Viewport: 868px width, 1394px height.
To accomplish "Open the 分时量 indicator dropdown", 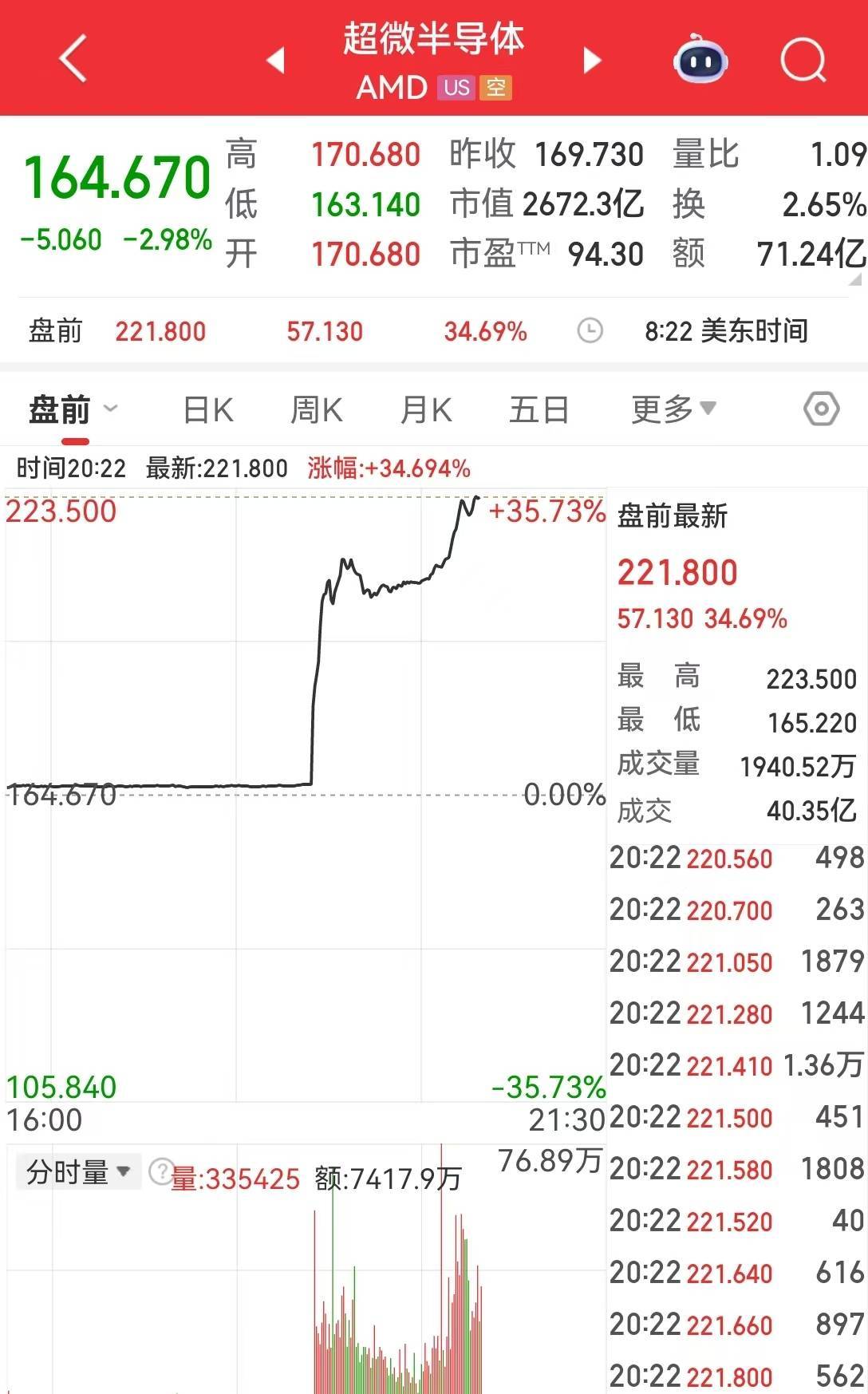I will pyautogui.click(x=78, y=1172).
